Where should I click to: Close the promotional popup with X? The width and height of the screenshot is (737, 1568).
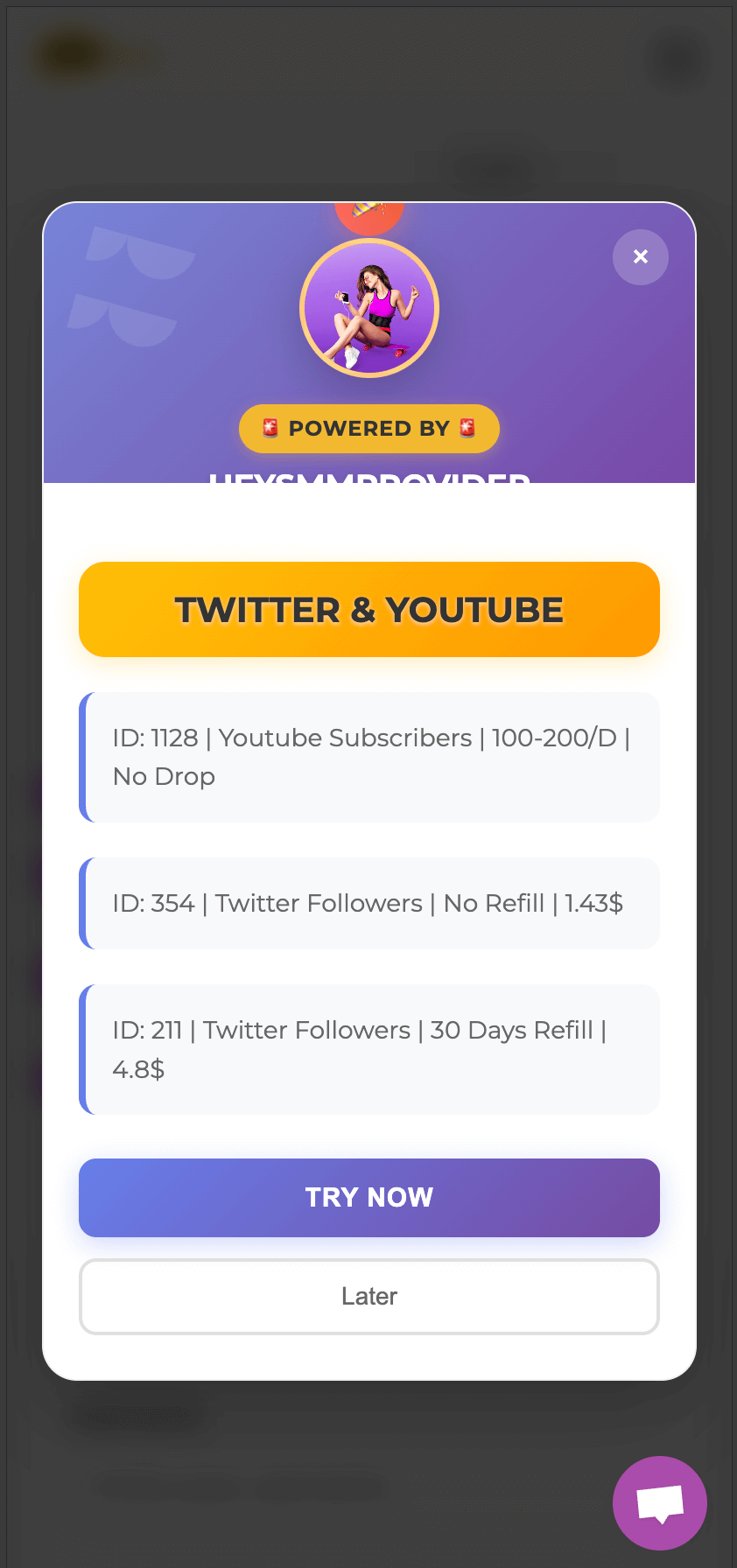[x=640, y=257]
